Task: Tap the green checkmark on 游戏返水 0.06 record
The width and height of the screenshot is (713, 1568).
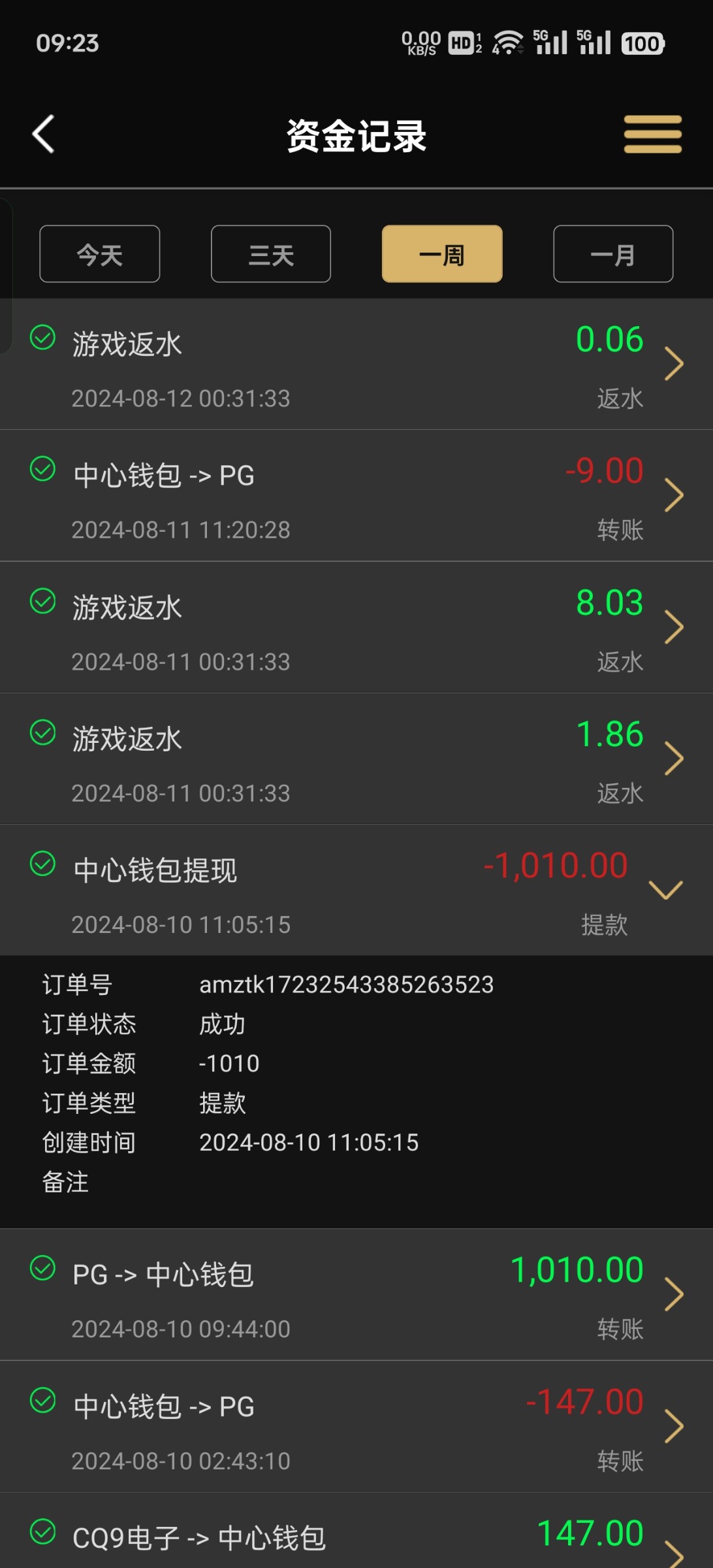Action: [x=42, y=338]
